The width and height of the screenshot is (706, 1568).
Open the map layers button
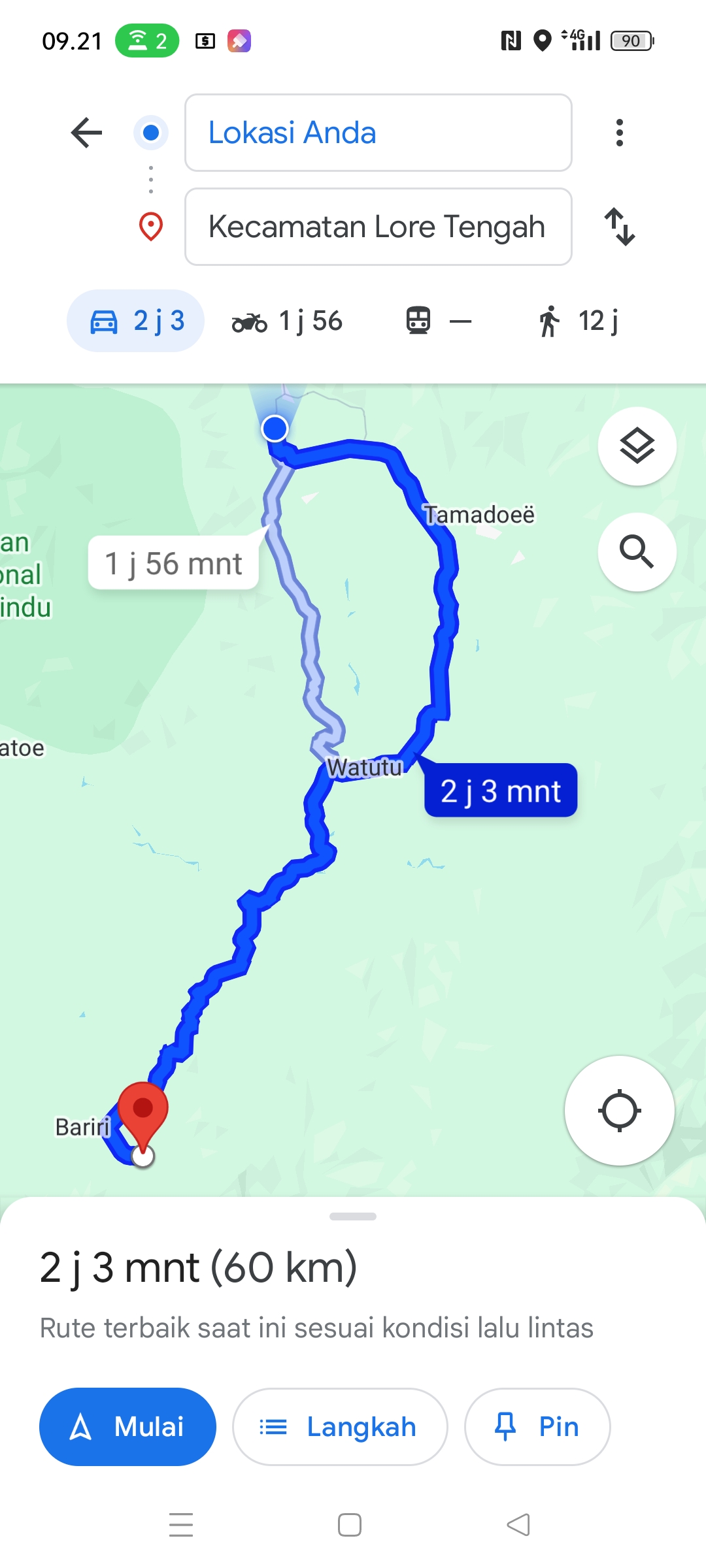point(637,446)
